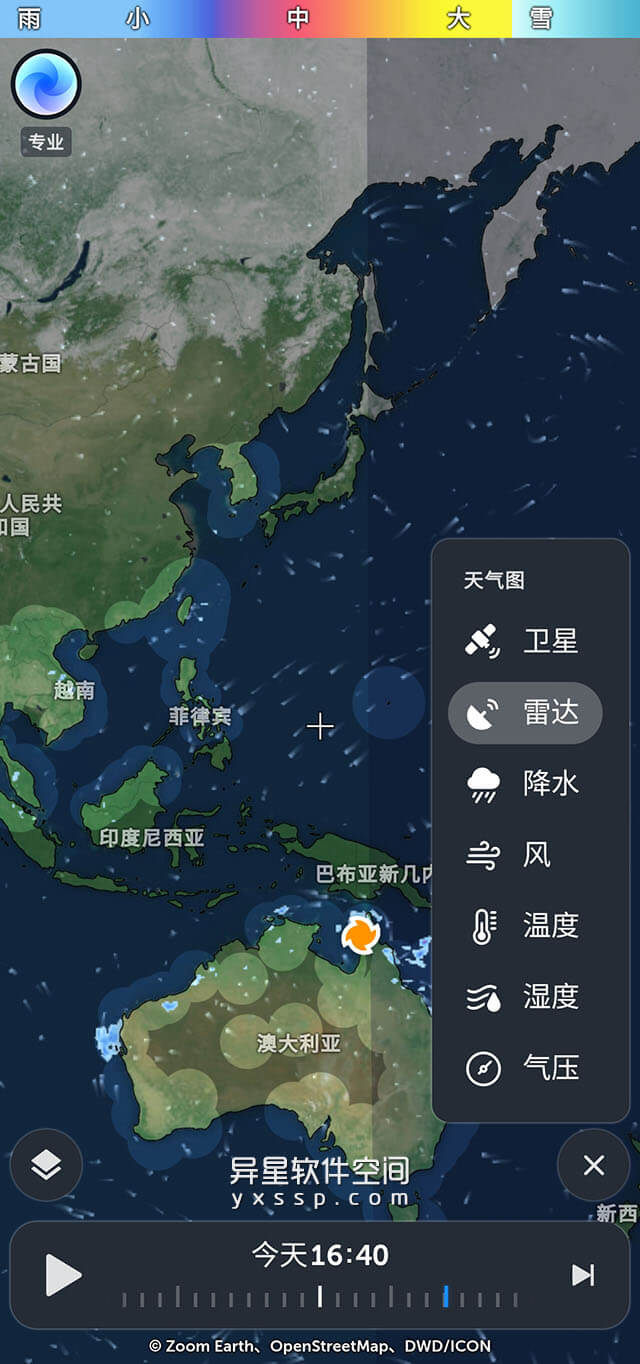Show the 温度 temperature map
The width and height of the screenshot is (640, 1364).
click(525, 926)
